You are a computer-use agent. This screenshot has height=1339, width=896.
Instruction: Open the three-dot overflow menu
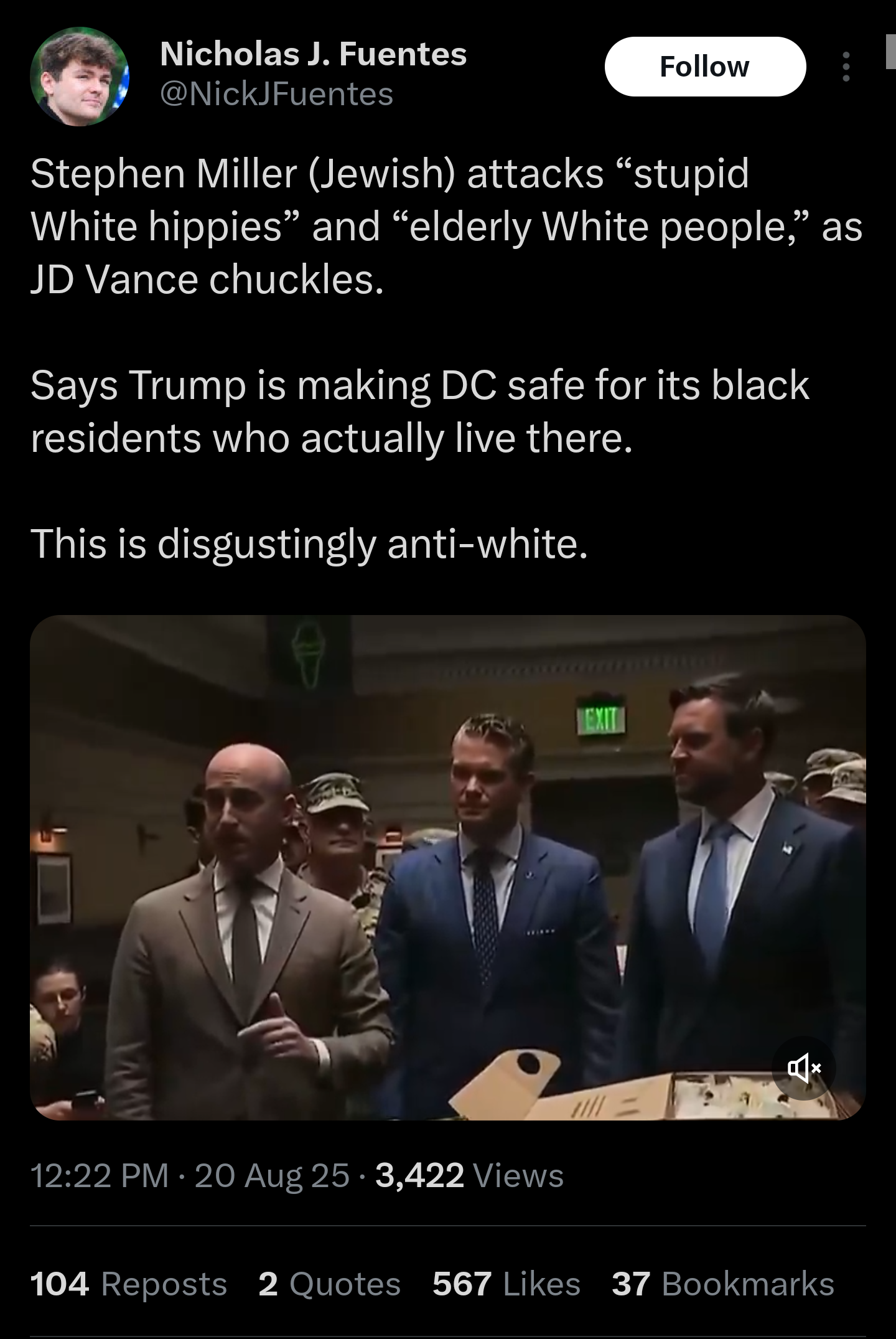[846, 67]
